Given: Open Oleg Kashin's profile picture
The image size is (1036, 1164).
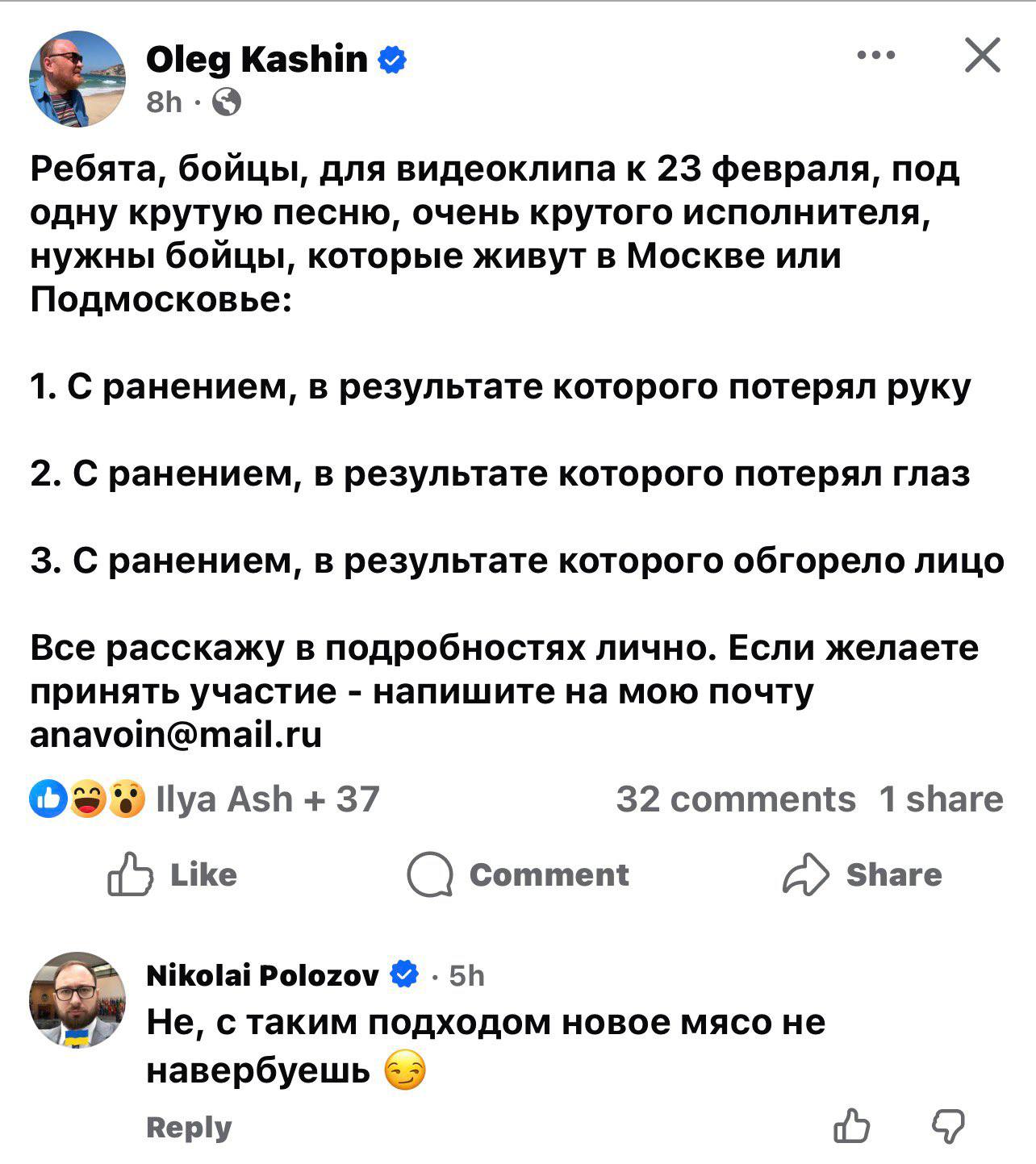Looking at the screenshot, I should [77, 79].
